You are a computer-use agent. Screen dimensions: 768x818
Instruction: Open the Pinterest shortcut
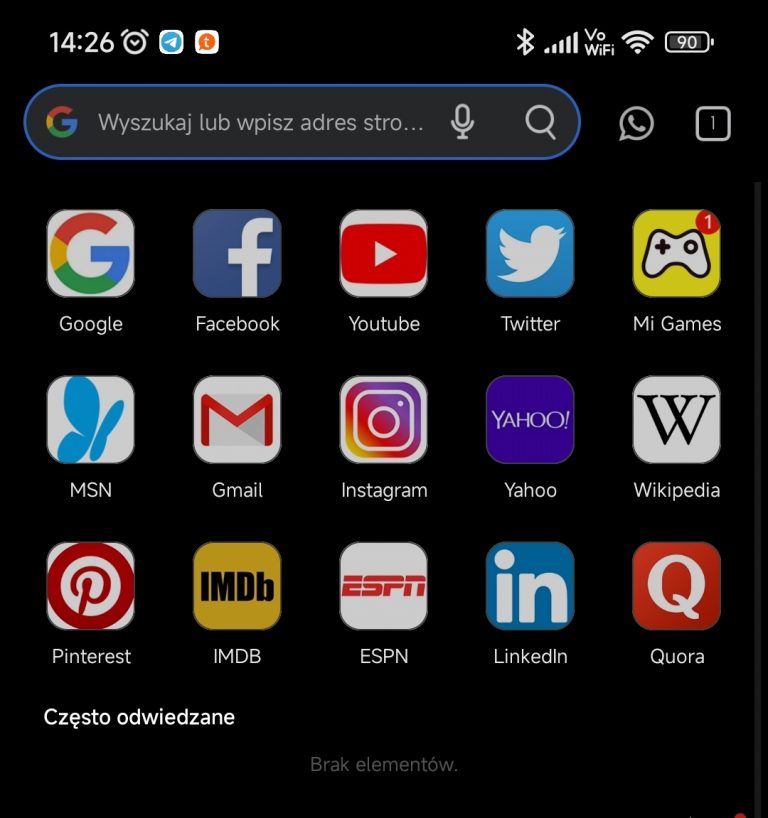pyautogui.click(x=91, y=586)
